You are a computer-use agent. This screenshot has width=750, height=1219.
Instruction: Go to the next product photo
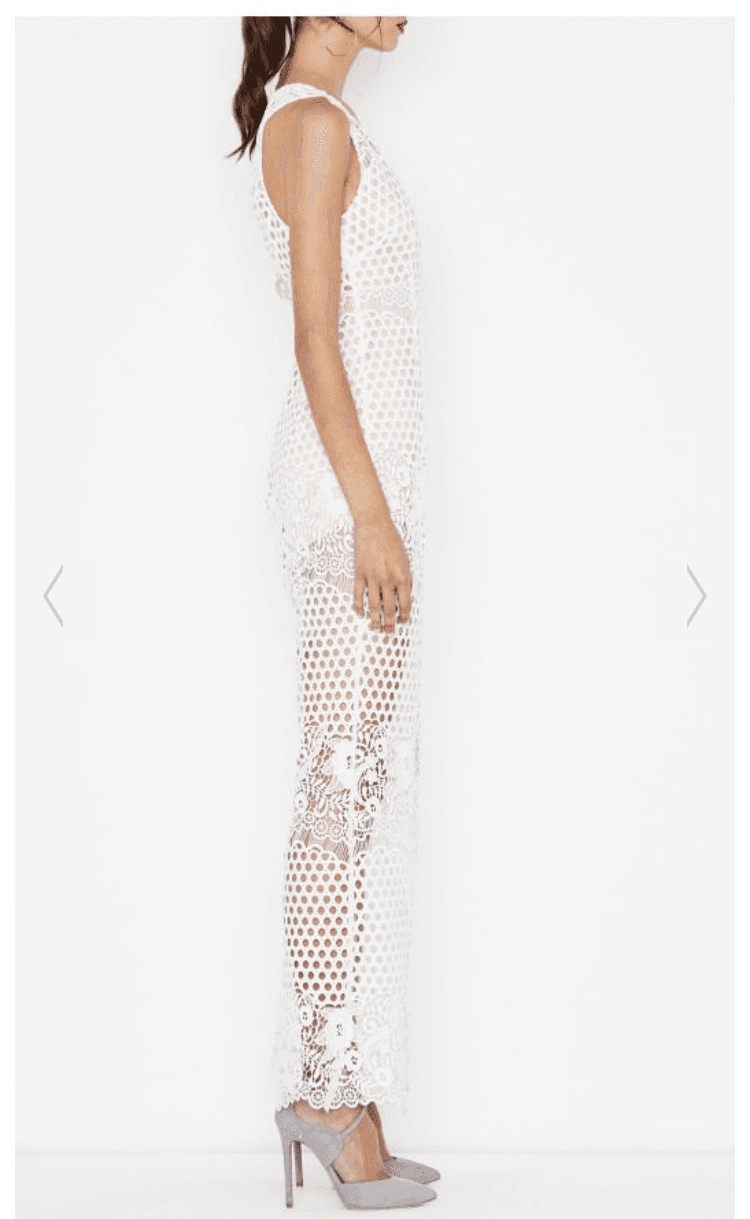pos(696,596)
